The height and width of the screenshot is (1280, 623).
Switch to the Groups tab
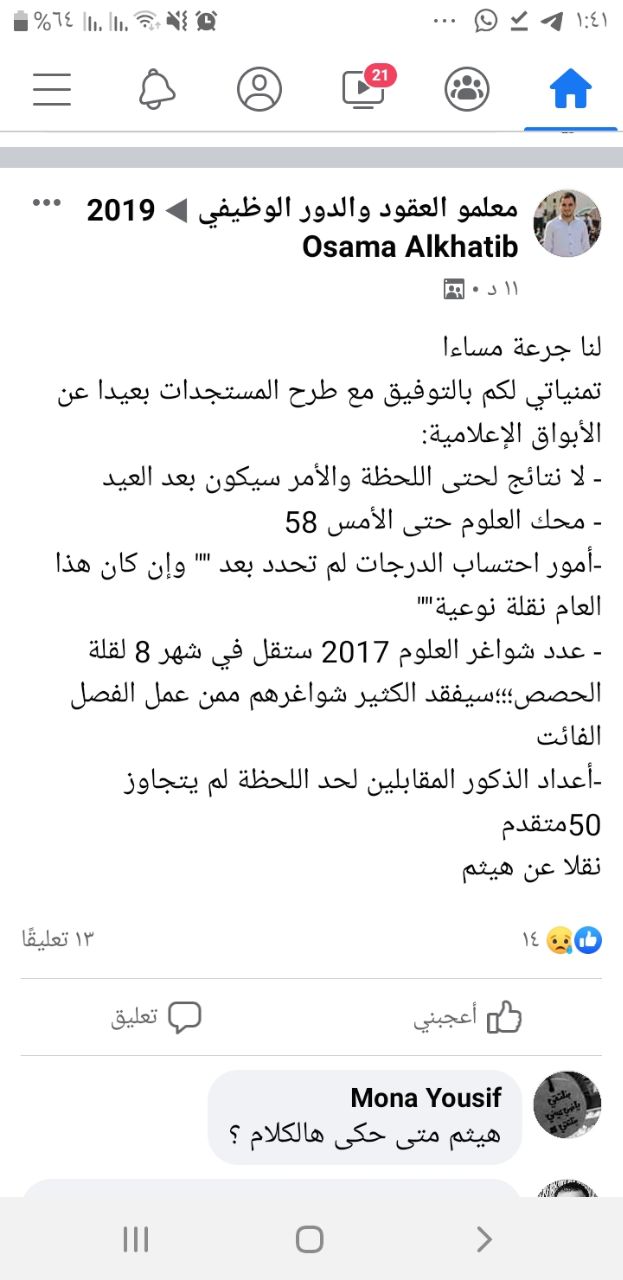point(467,89)
